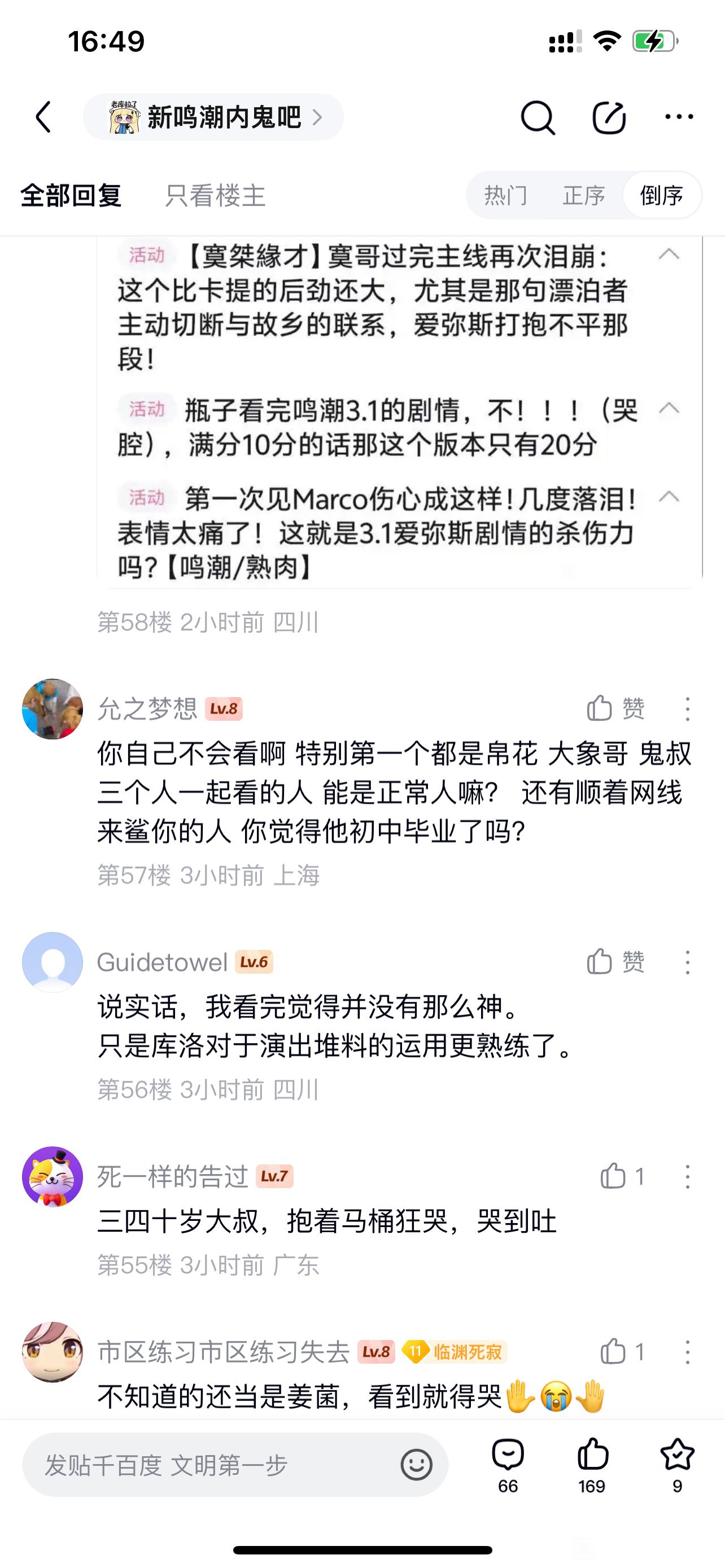The image size is (725, 1568).
Task: Open the emoji picker in reply box
Action: coord(416,1465)
